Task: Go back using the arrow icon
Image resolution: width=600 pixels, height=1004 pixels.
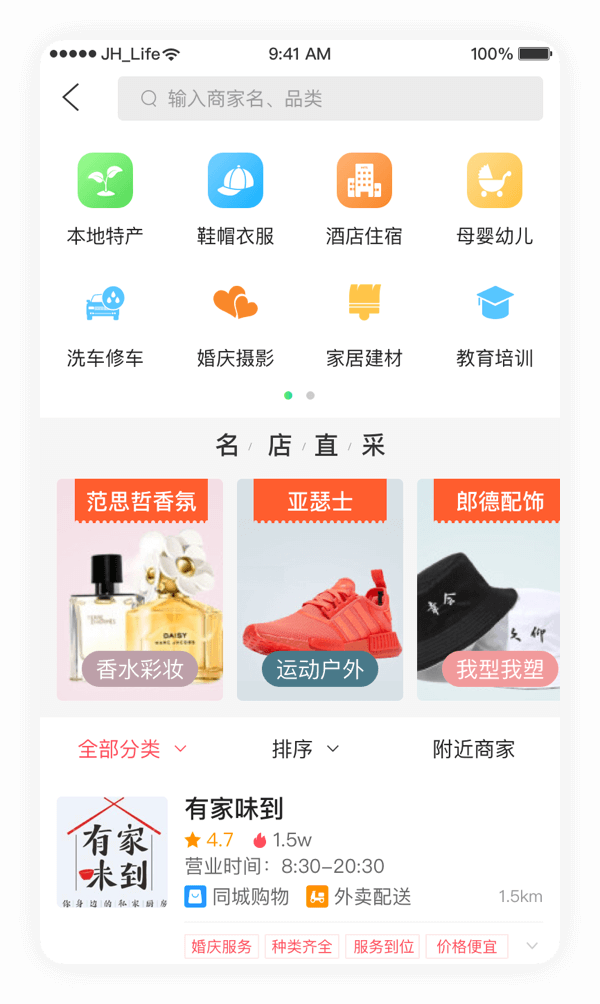Action: [71, 98]
